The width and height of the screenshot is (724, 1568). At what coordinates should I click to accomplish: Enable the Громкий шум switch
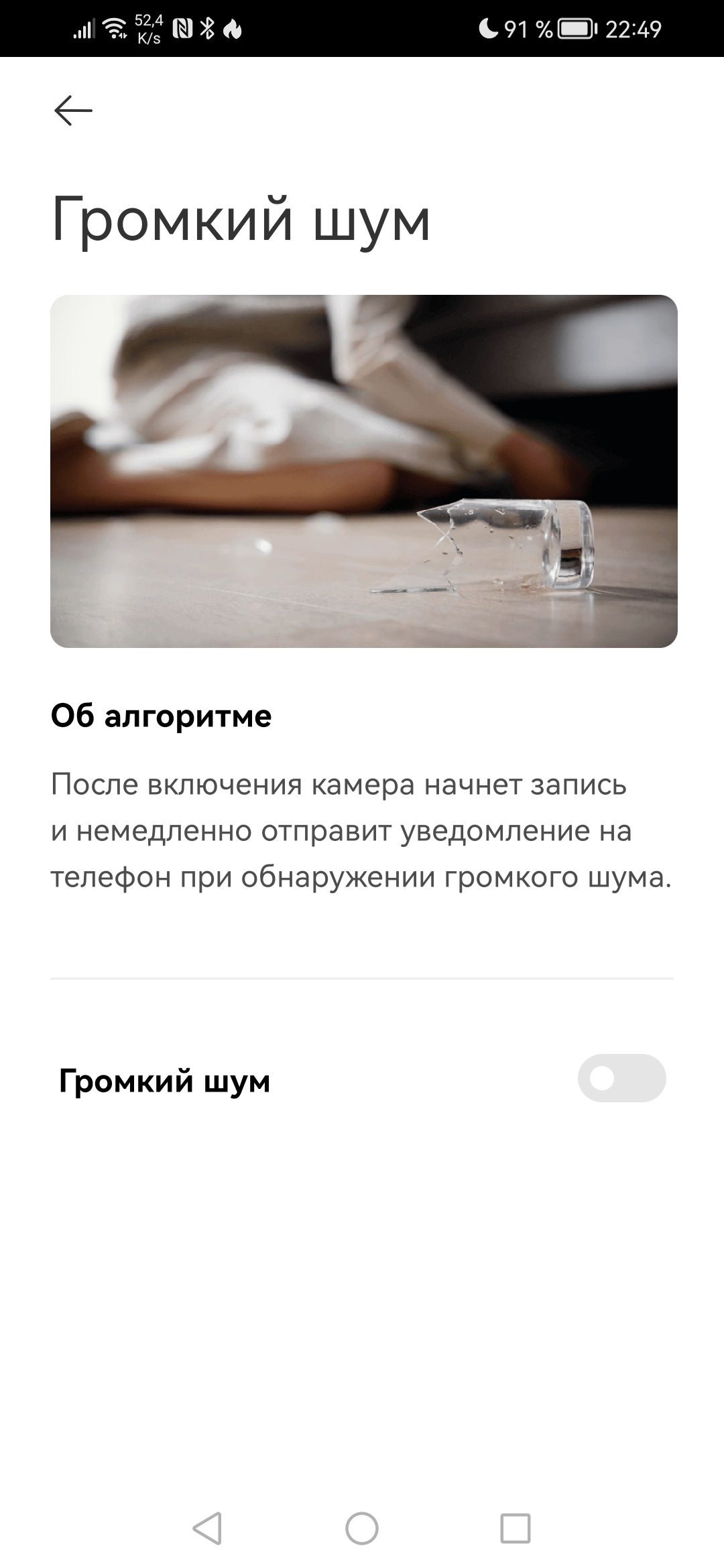(621, 1078)
